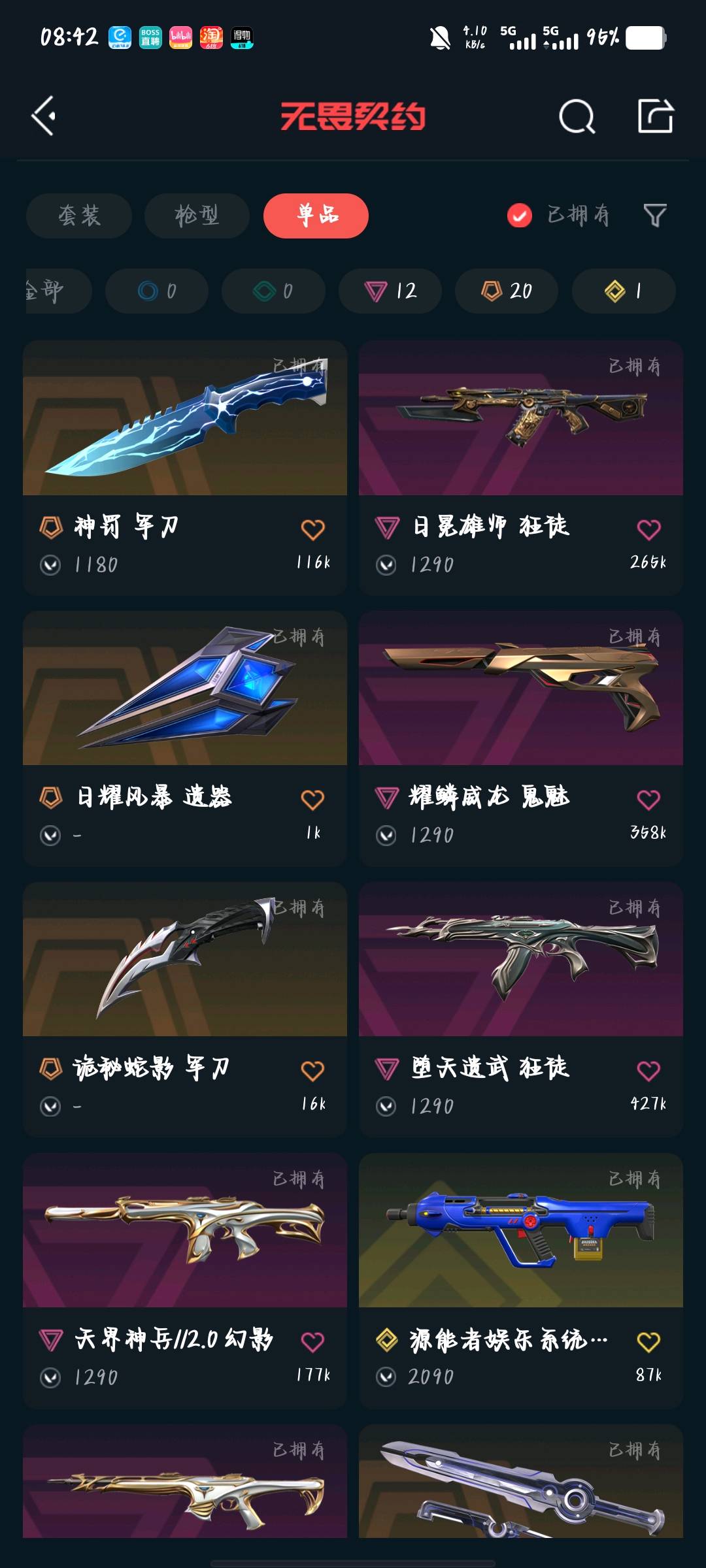Like the 天界神兵//2.0 幻影 skin

pyautogui.click(x=312, y=1342)
